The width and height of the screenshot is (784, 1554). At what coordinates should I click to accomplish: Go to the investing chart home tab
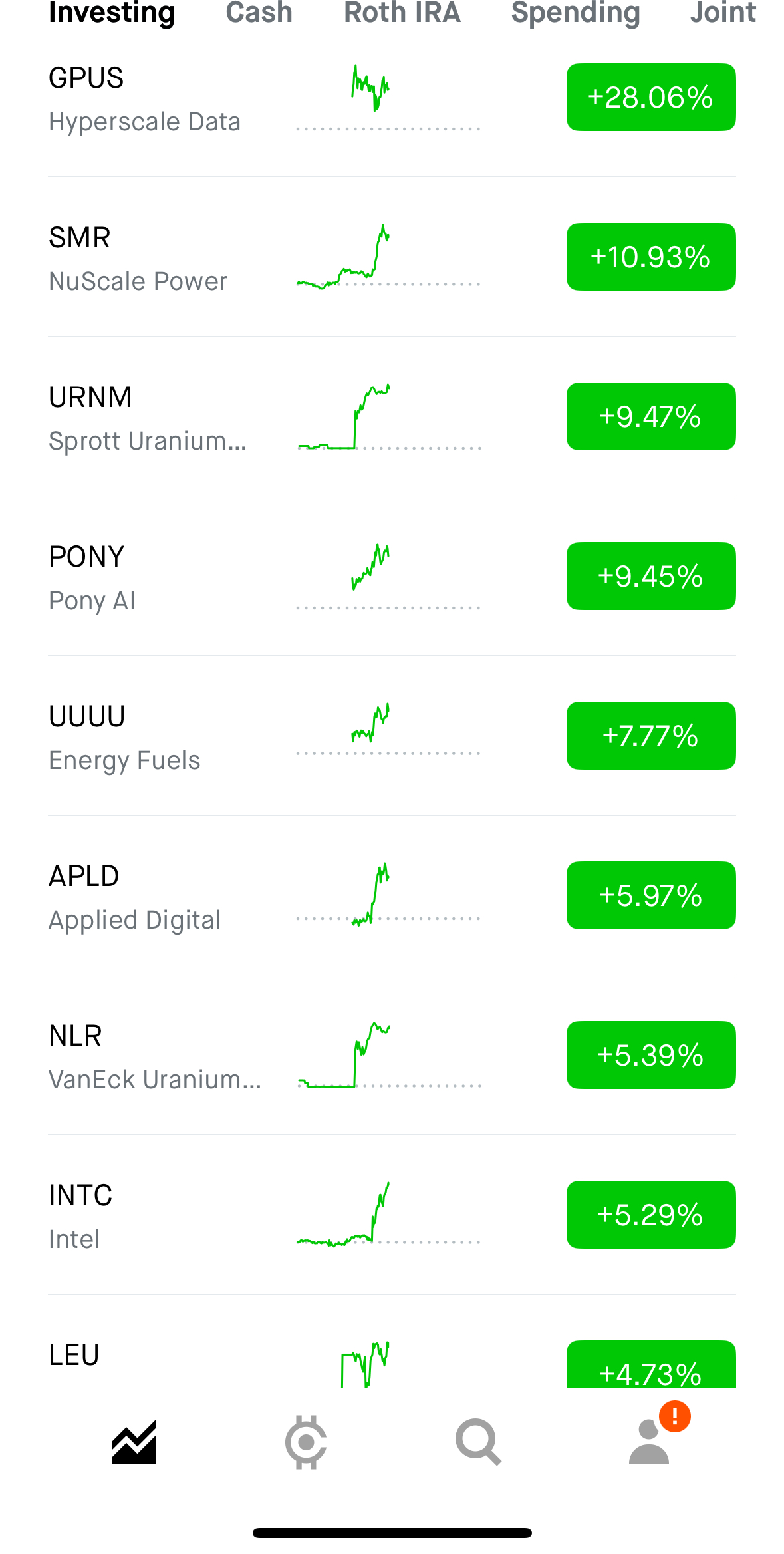click(134, 1442)
